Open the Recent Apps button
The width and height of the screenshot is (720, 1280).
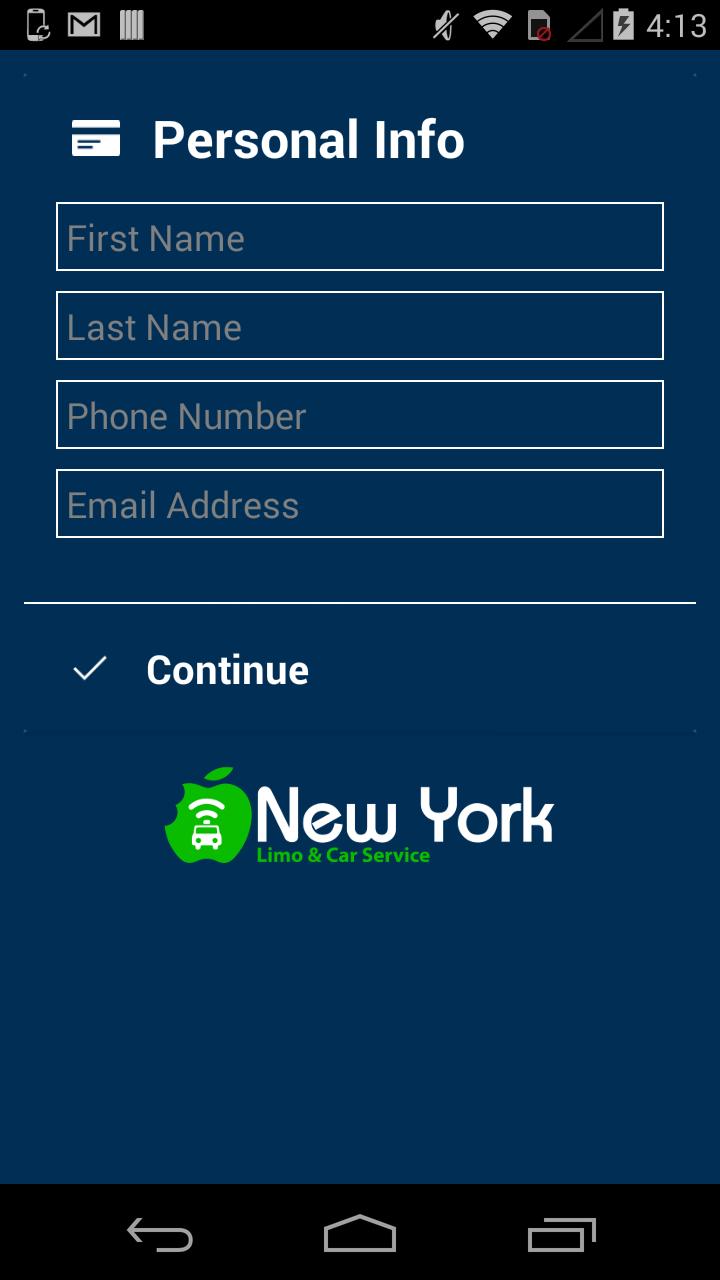pos(560,1236)
